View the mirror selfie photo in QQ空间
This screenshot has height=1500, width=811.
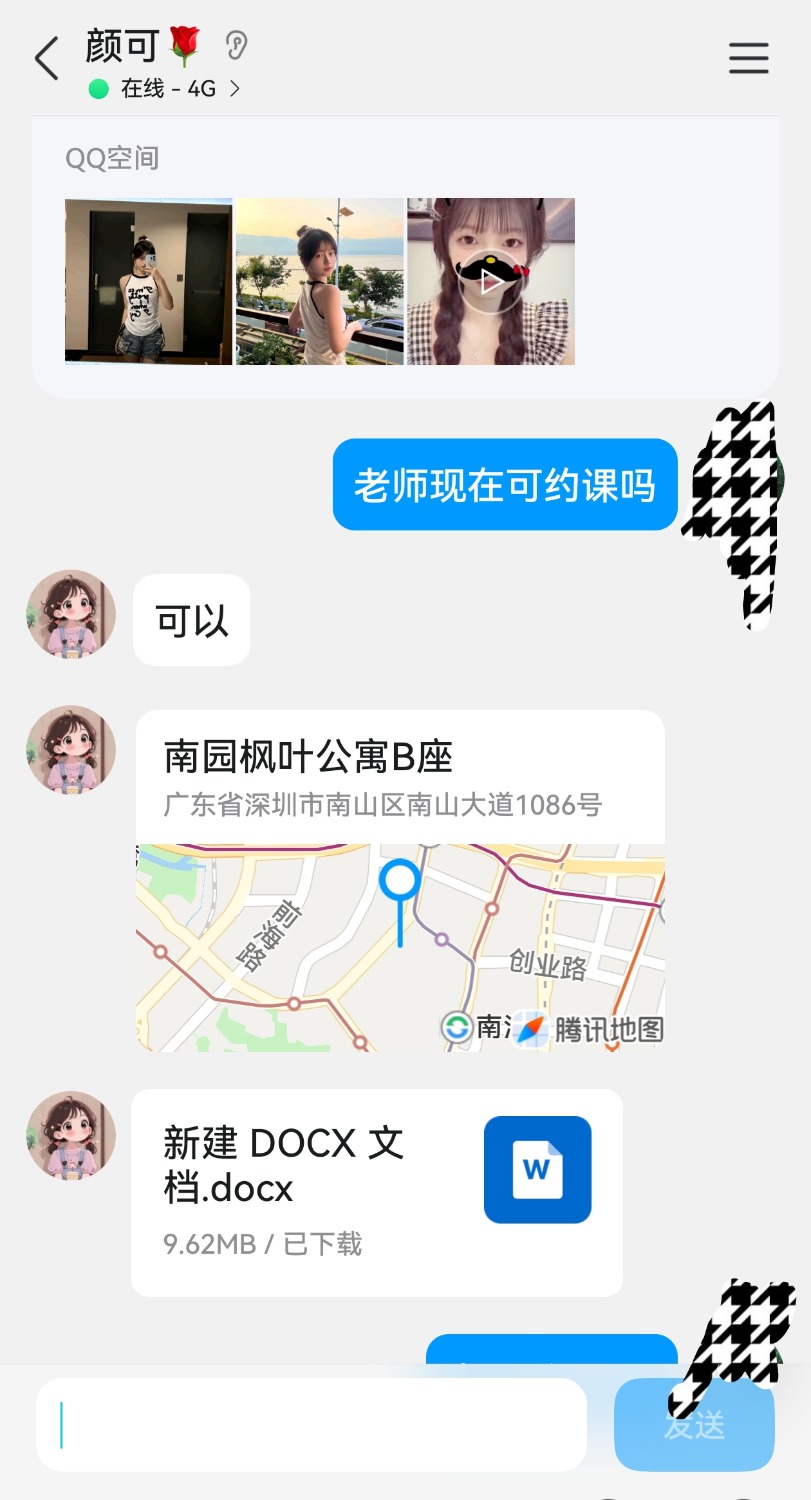148,281
